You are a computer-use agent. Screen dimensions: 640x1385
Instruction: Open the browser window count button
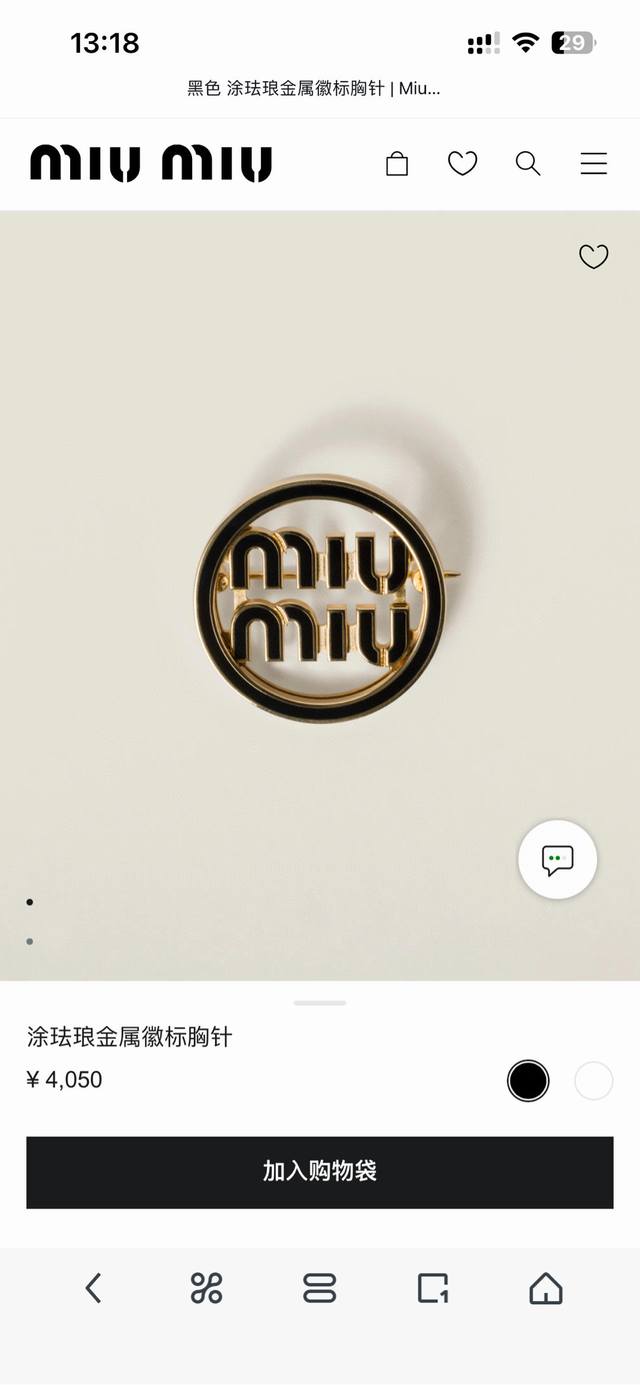[433, 1288]
